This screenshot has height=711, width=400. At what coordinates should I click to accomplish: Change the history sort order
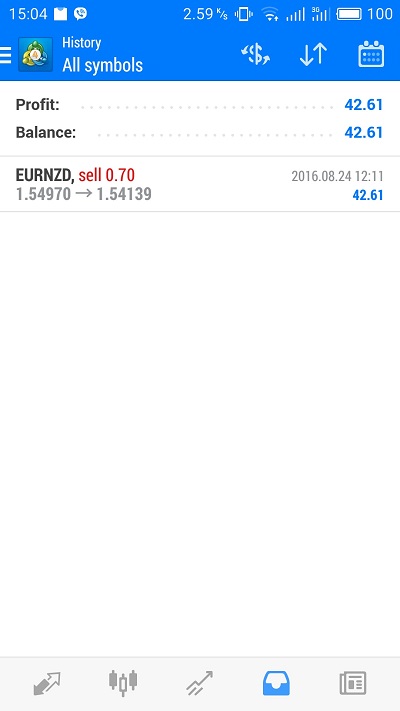(x=313, y=55)
